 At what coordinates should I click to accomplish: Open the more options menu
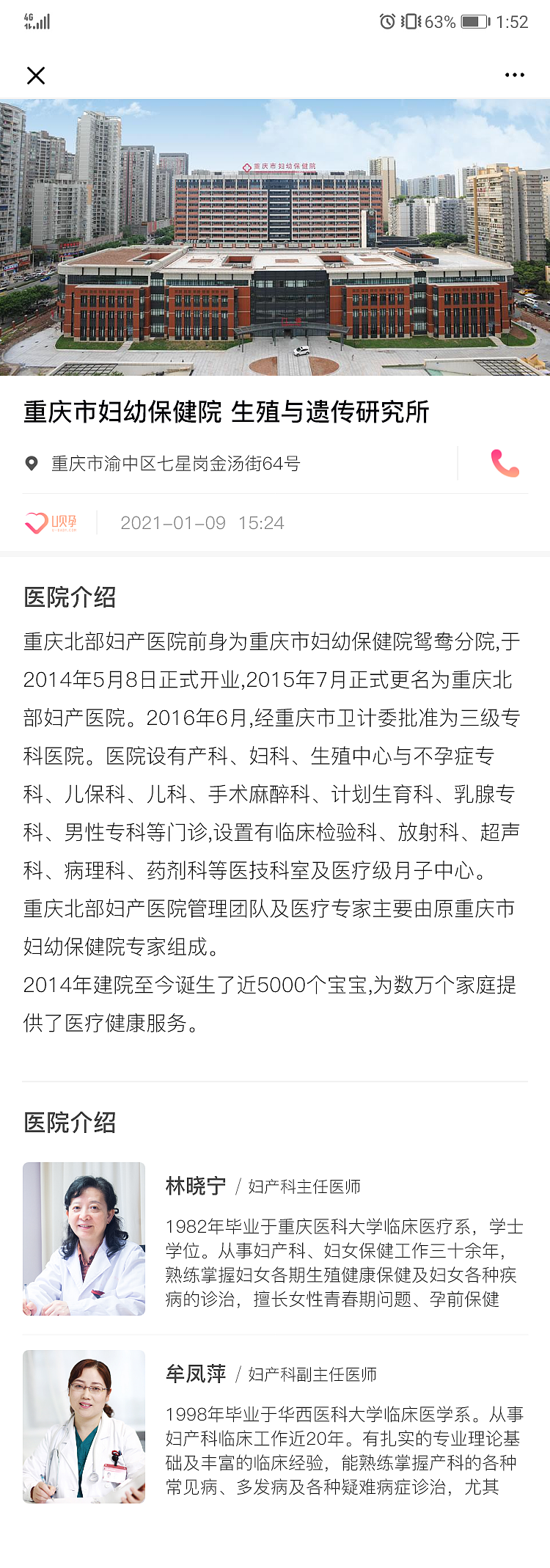(515, 73)
